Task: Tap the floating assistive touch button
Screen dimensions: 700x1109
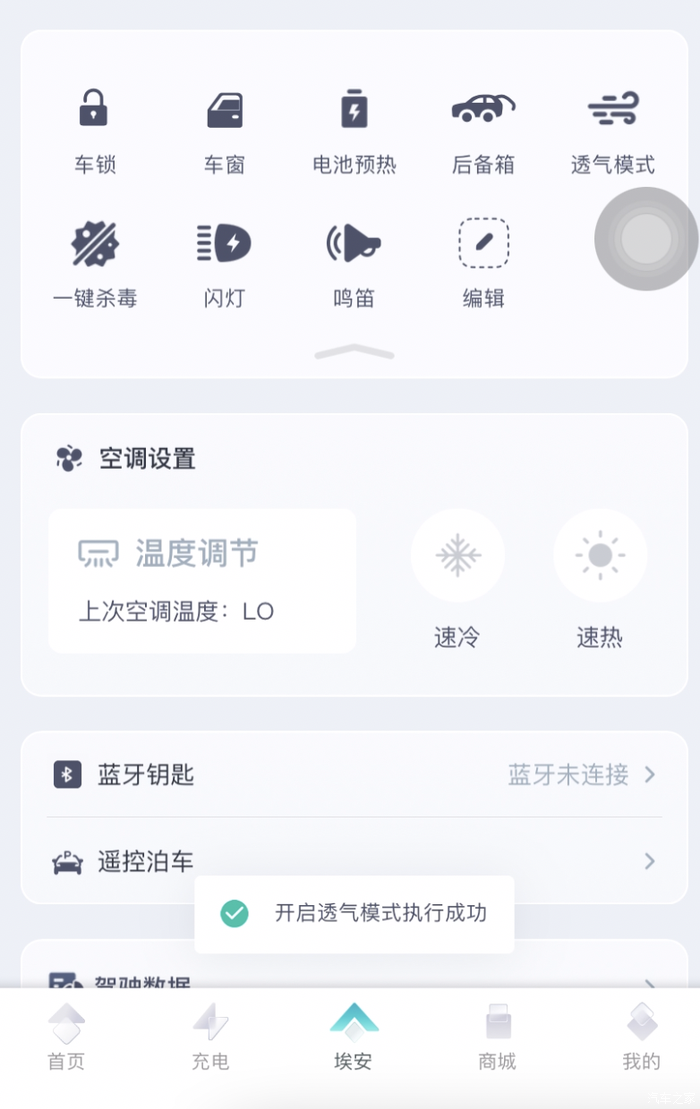Action: click(646, 239)
